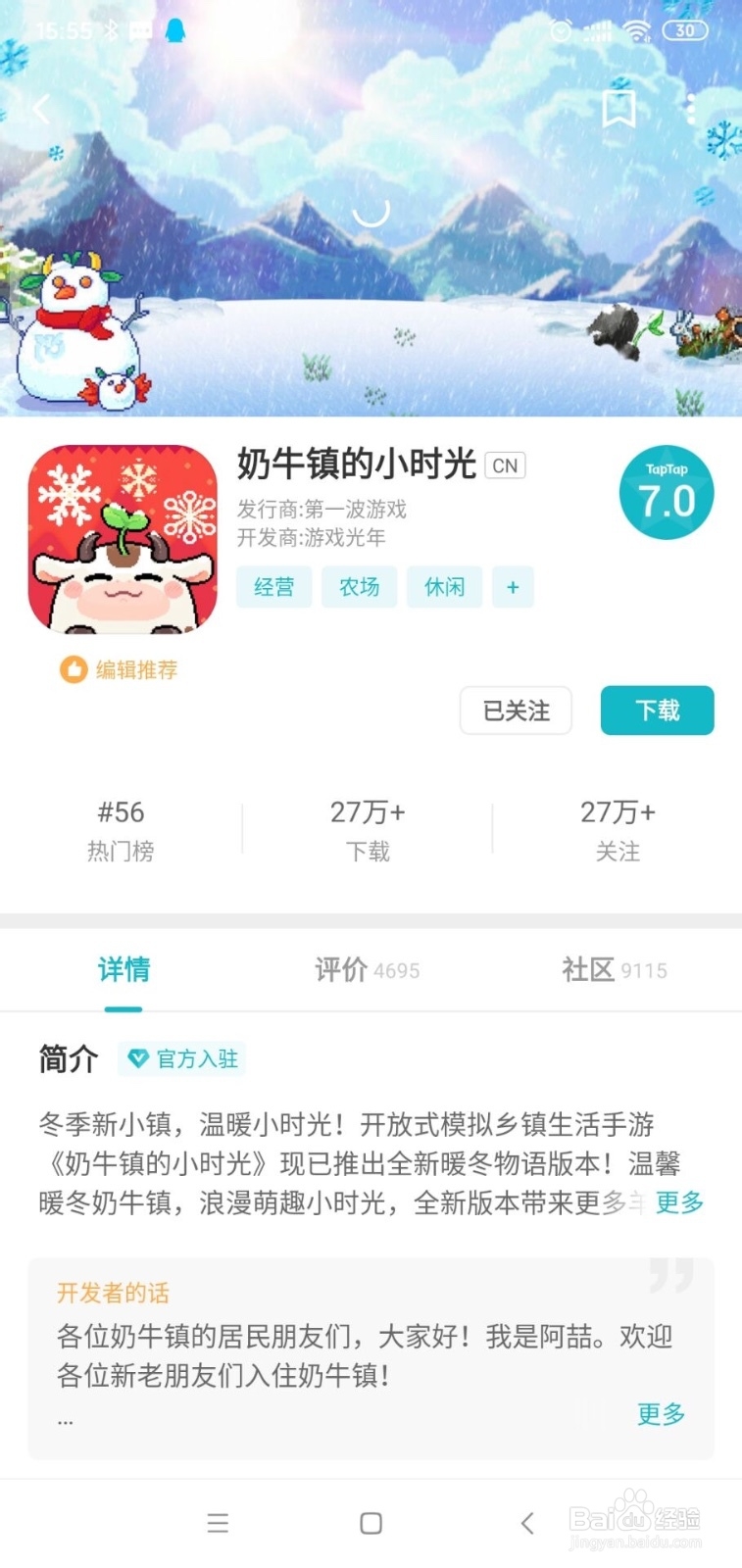Select the 经营 game tag
The width and height of the screenshot is (742, 1568).
click(x=273, y=587)
